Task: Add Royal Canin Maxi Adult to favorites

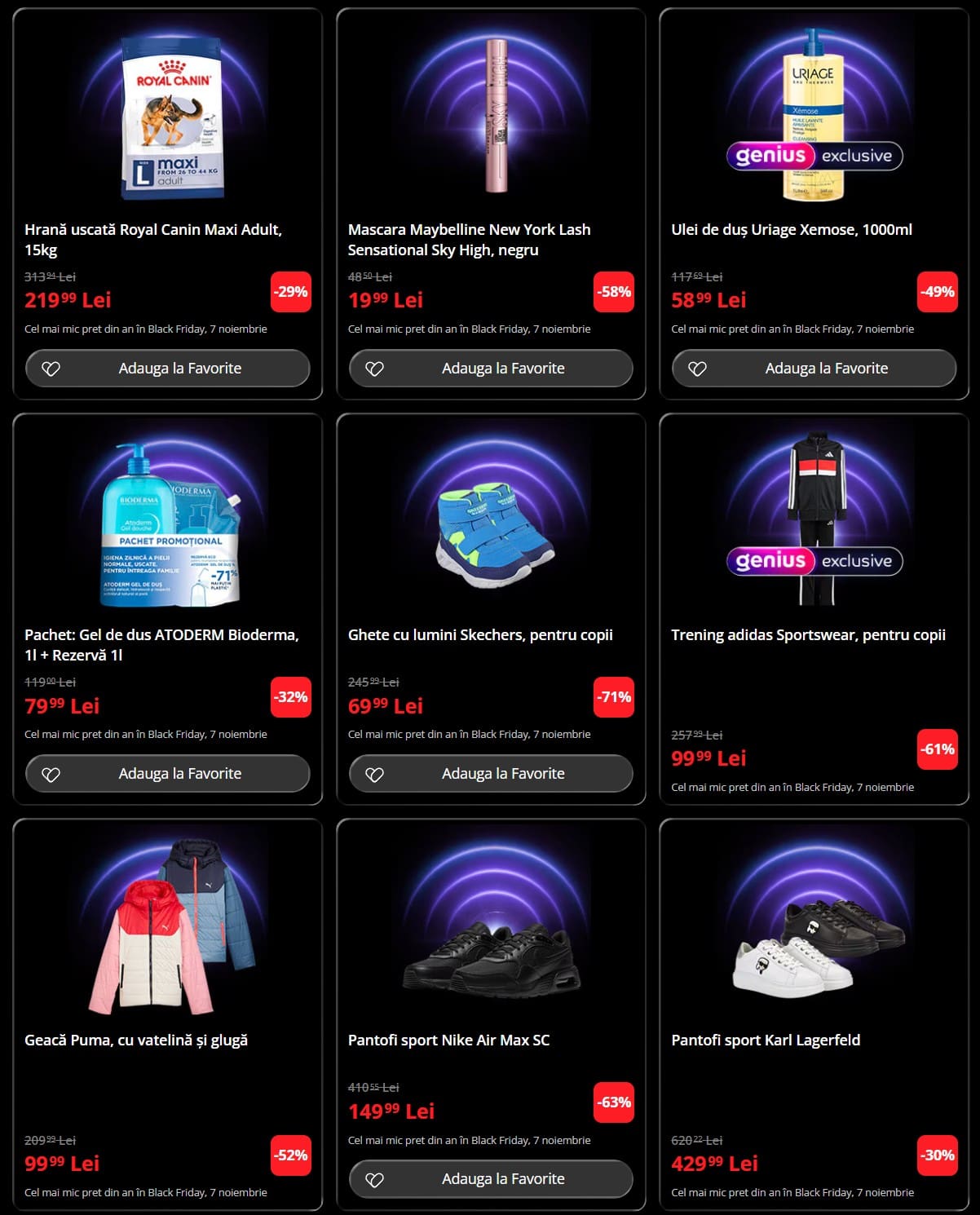Action: coord(167,369)
